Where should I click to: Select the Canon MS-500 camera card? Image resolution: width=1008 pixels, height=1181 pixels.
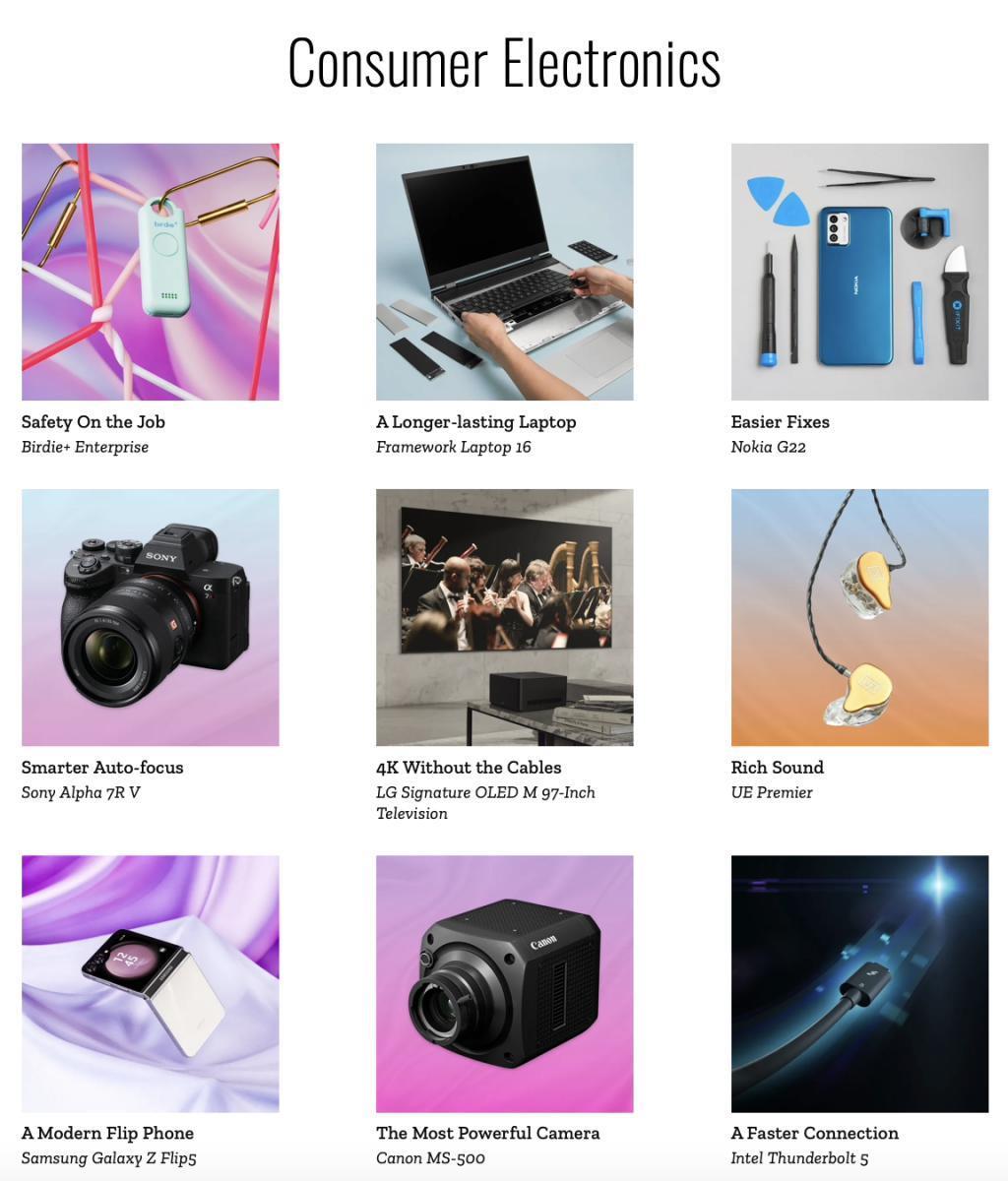[504, 983]
